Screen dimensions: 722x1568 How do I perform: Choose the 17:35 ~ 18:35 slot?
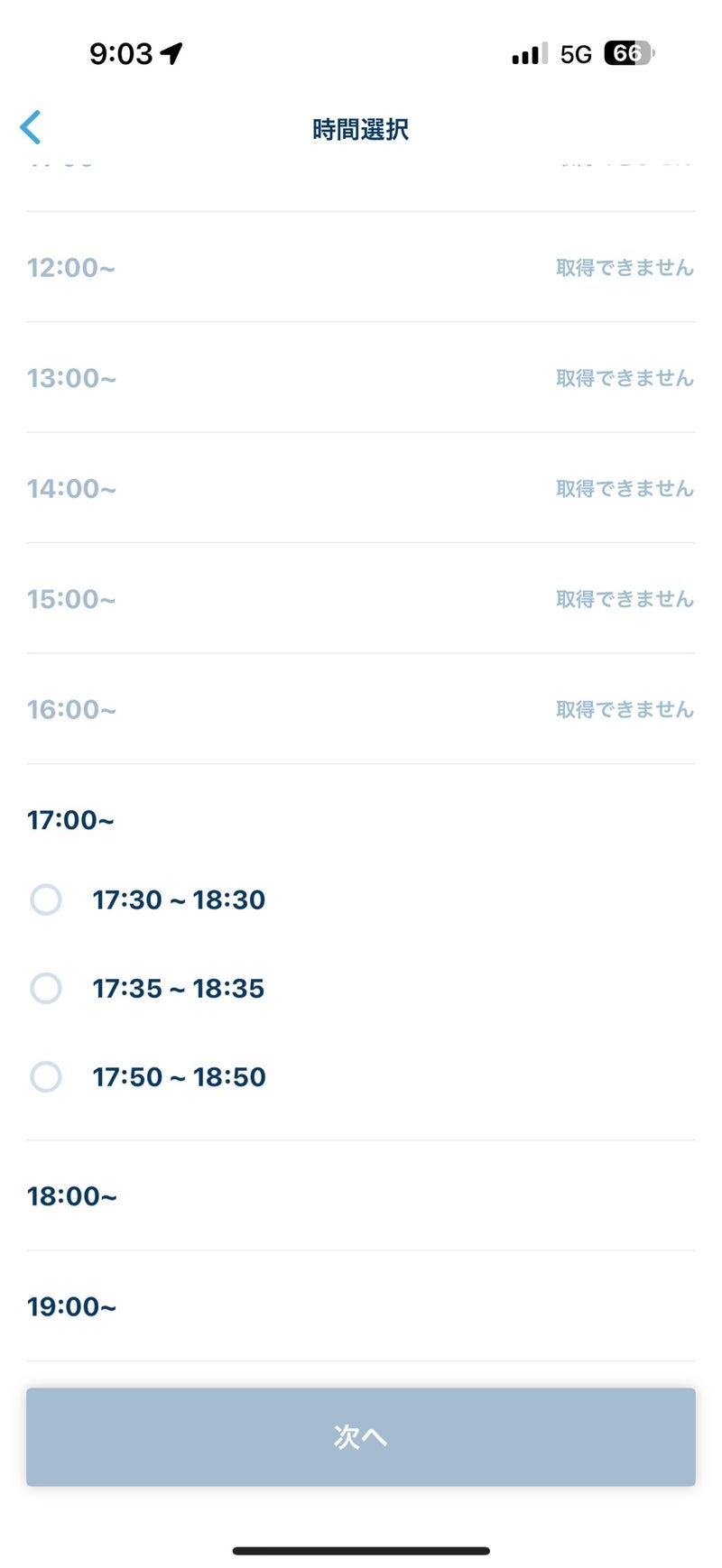coord(46,988)
